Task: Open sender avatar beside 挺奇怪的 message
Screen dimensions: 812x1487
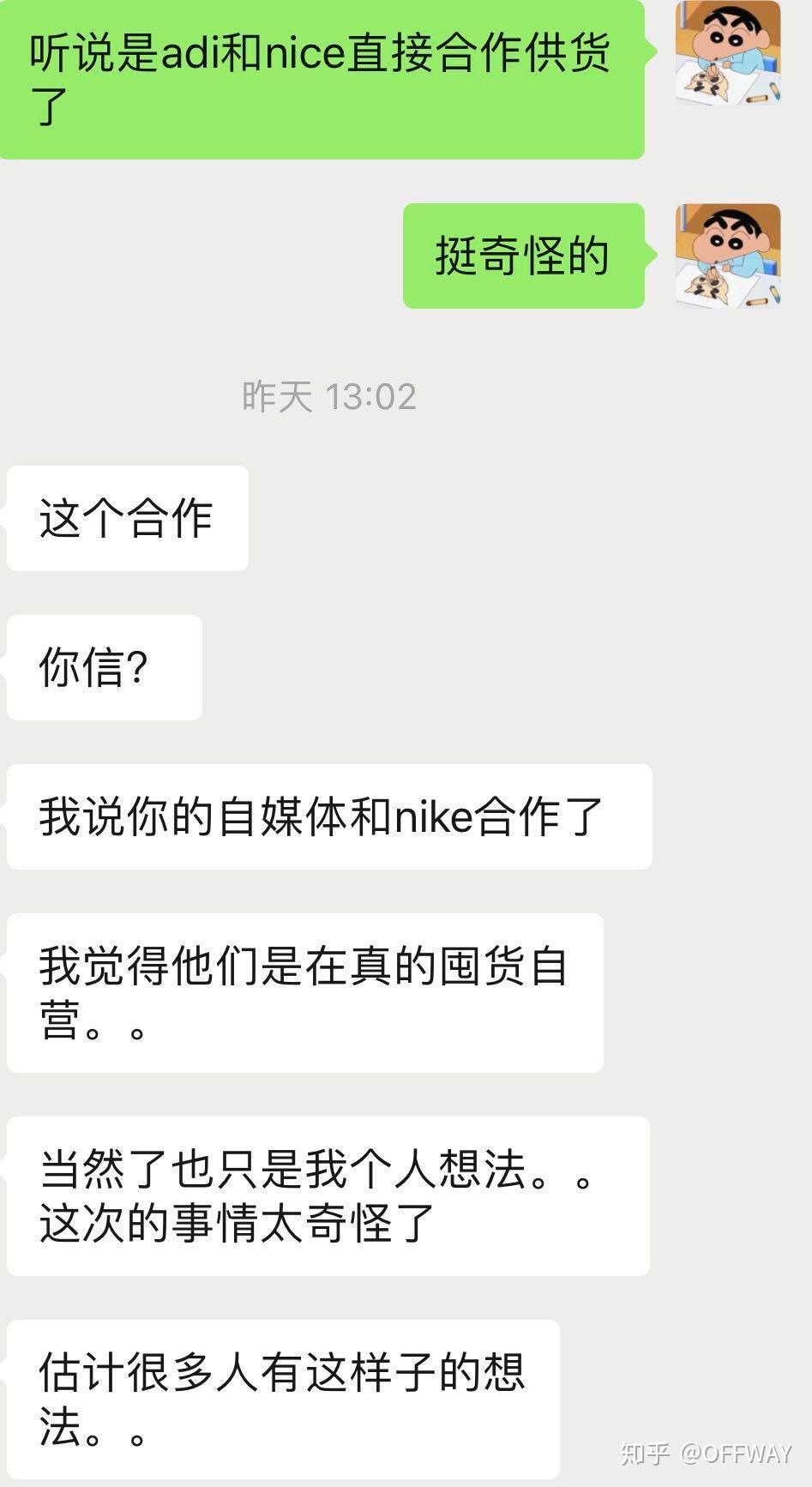Action: [727, 256]
